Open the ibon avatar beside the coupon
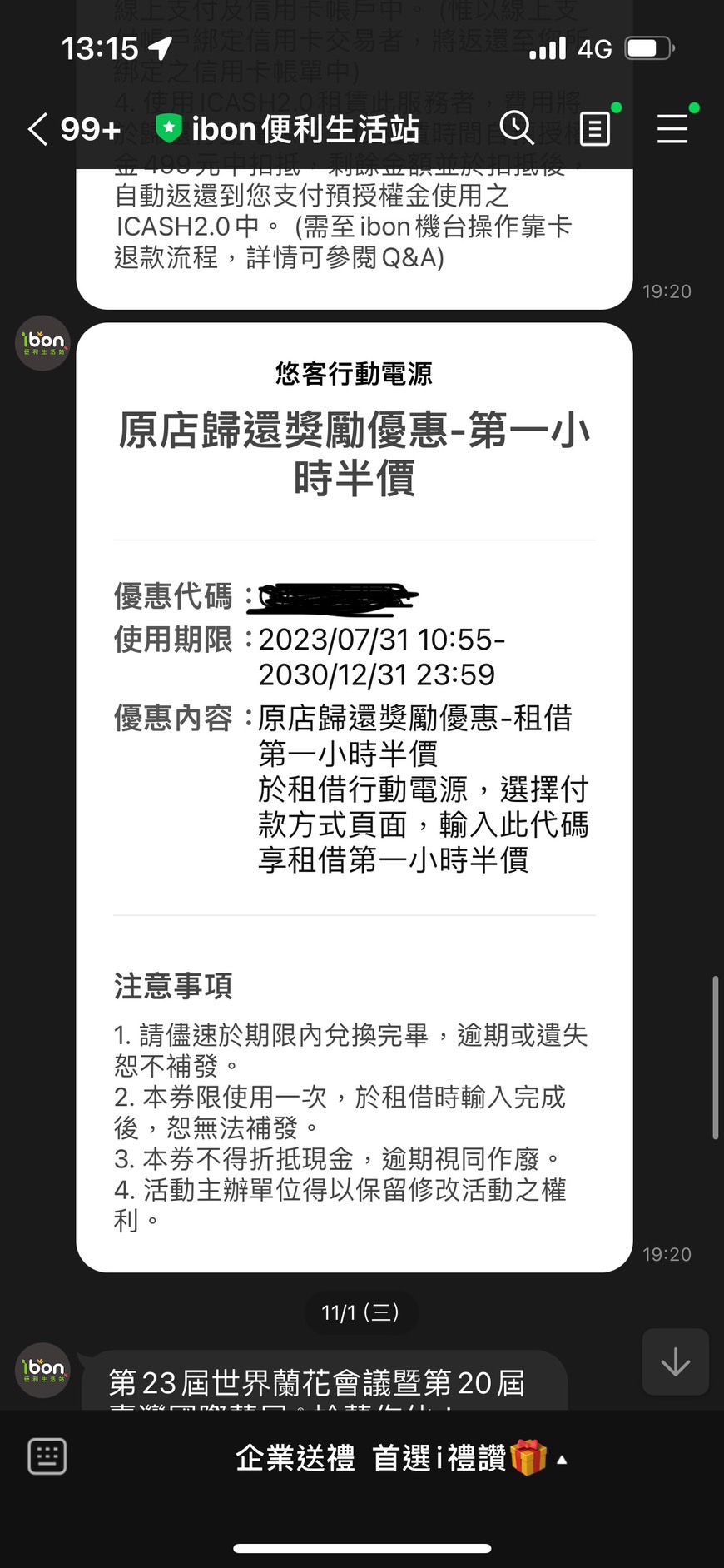The image size is (724, 1568). pos(42,342)
